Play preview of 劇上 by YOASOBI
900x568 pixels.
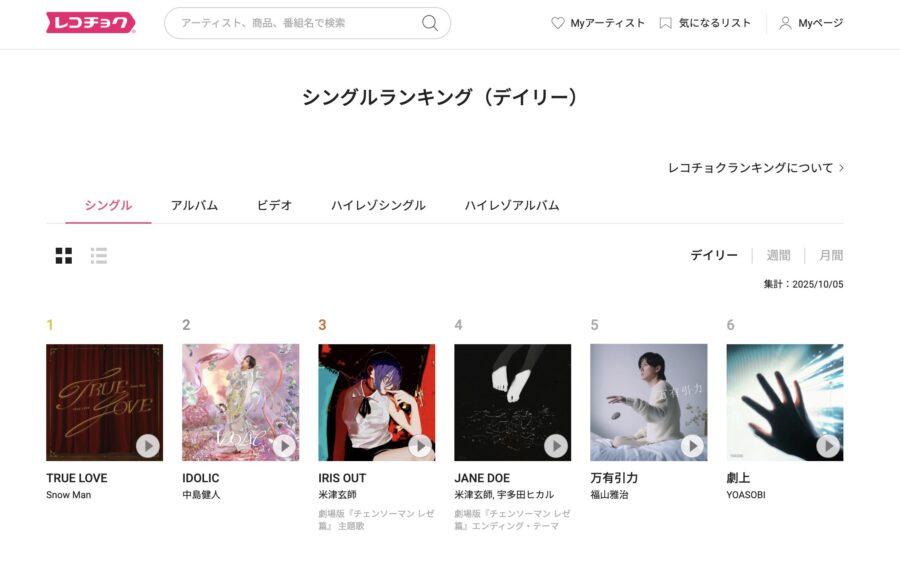click(828, 446)
